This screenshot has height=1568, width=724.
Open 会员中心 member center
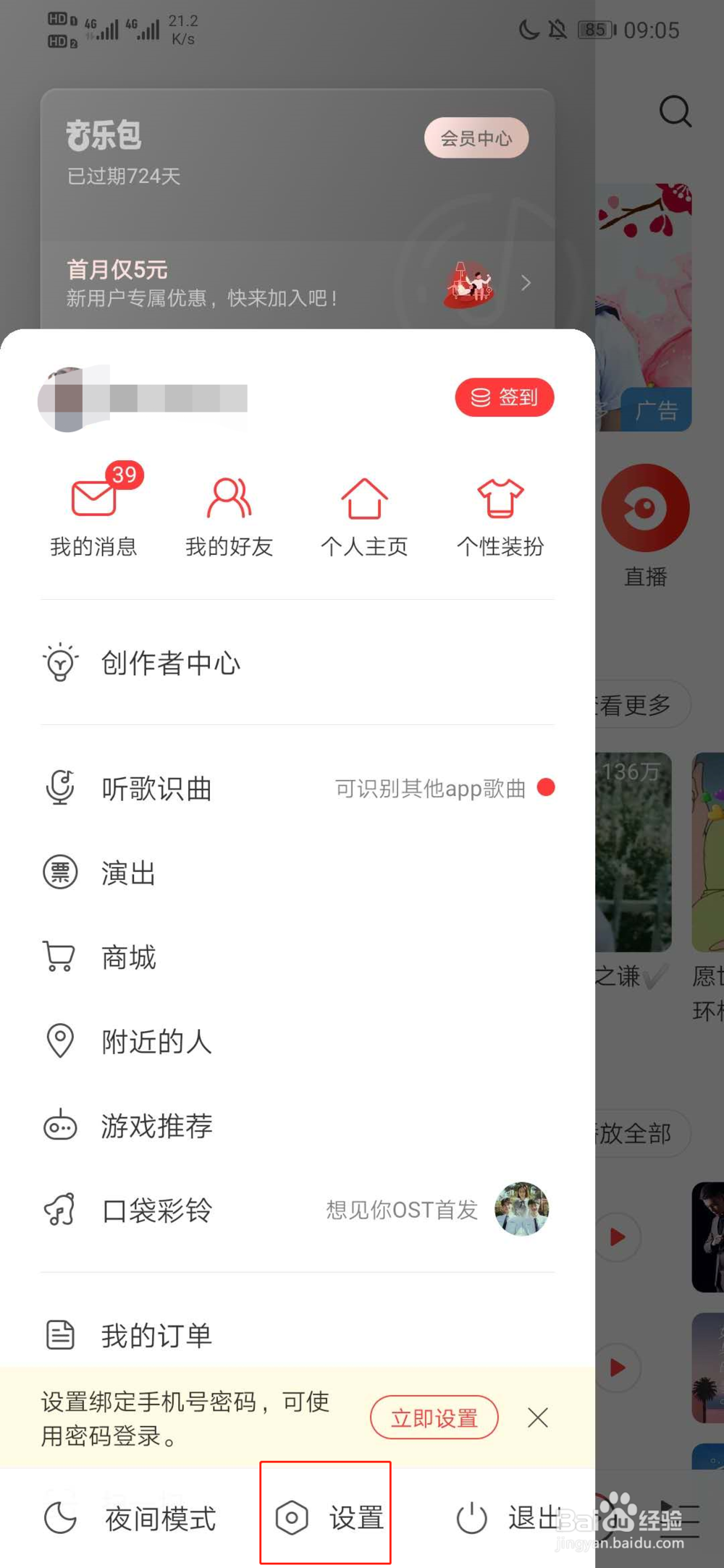point(476,137)
